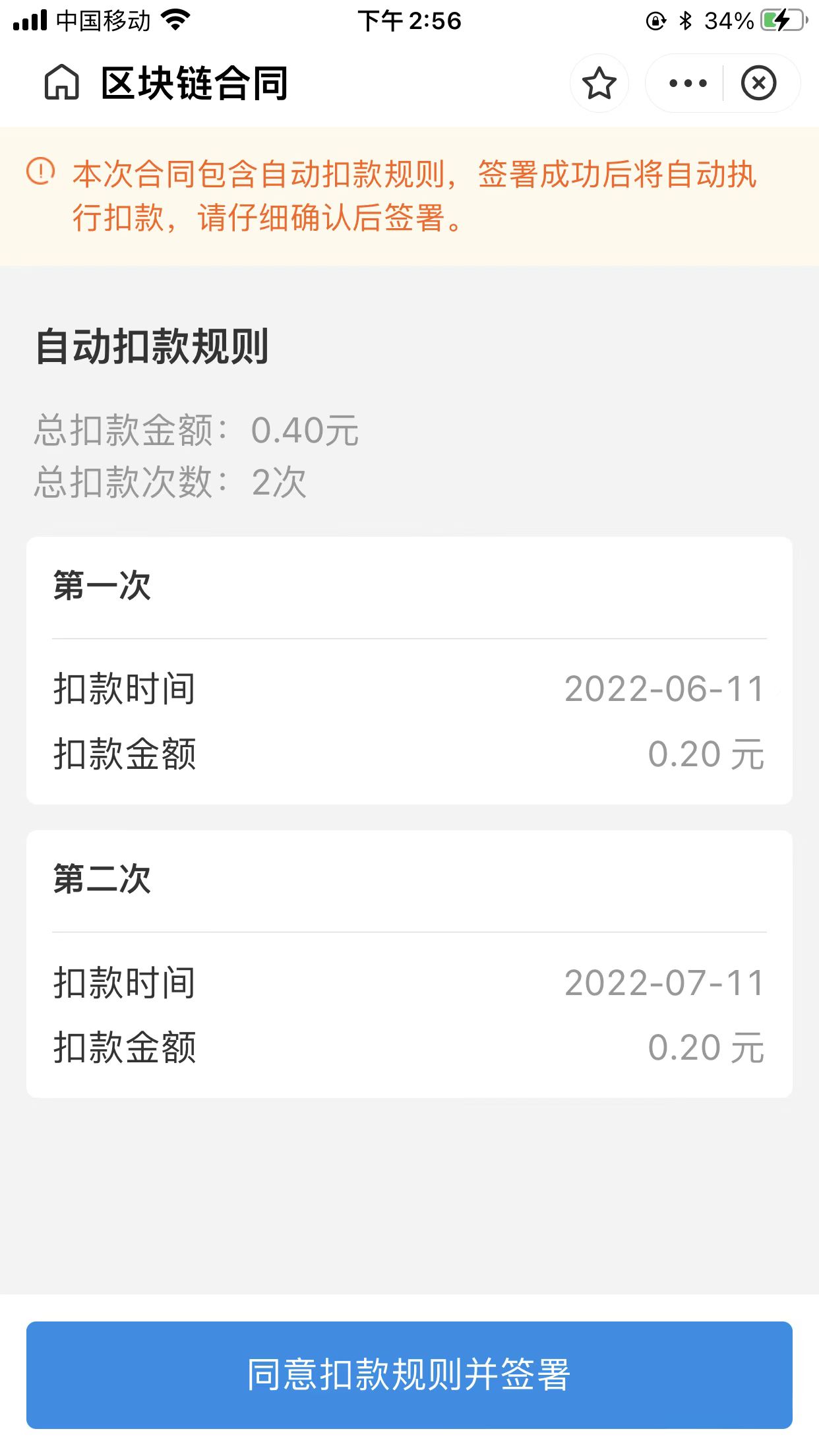Close the 区块链合同 mini program
819x1456 pixels.
pos(758,83)
